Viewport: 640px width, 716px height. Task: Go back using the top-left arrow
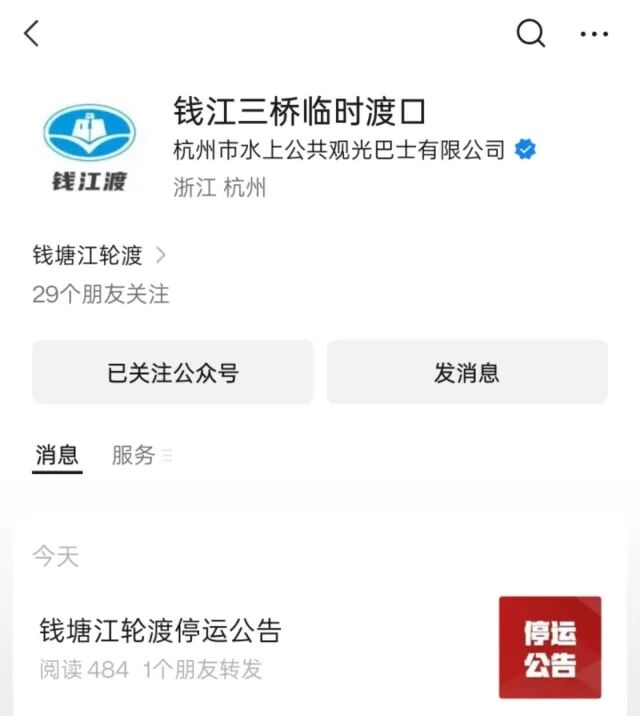pos(32,34)
